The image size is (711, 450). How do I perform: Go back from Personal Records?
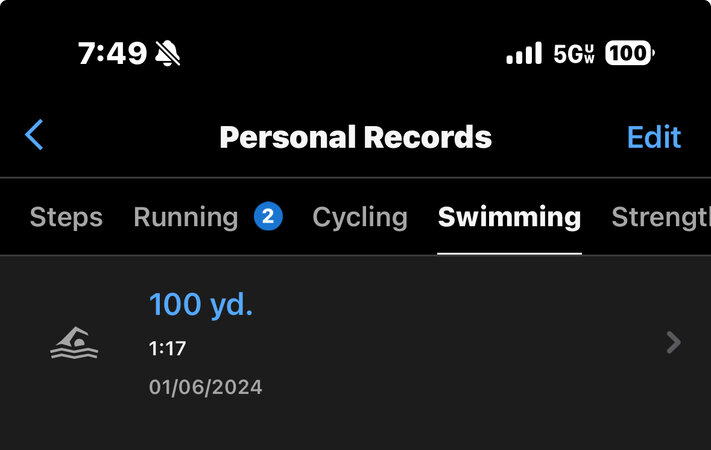pyautogui.click(x=35, y=136)
